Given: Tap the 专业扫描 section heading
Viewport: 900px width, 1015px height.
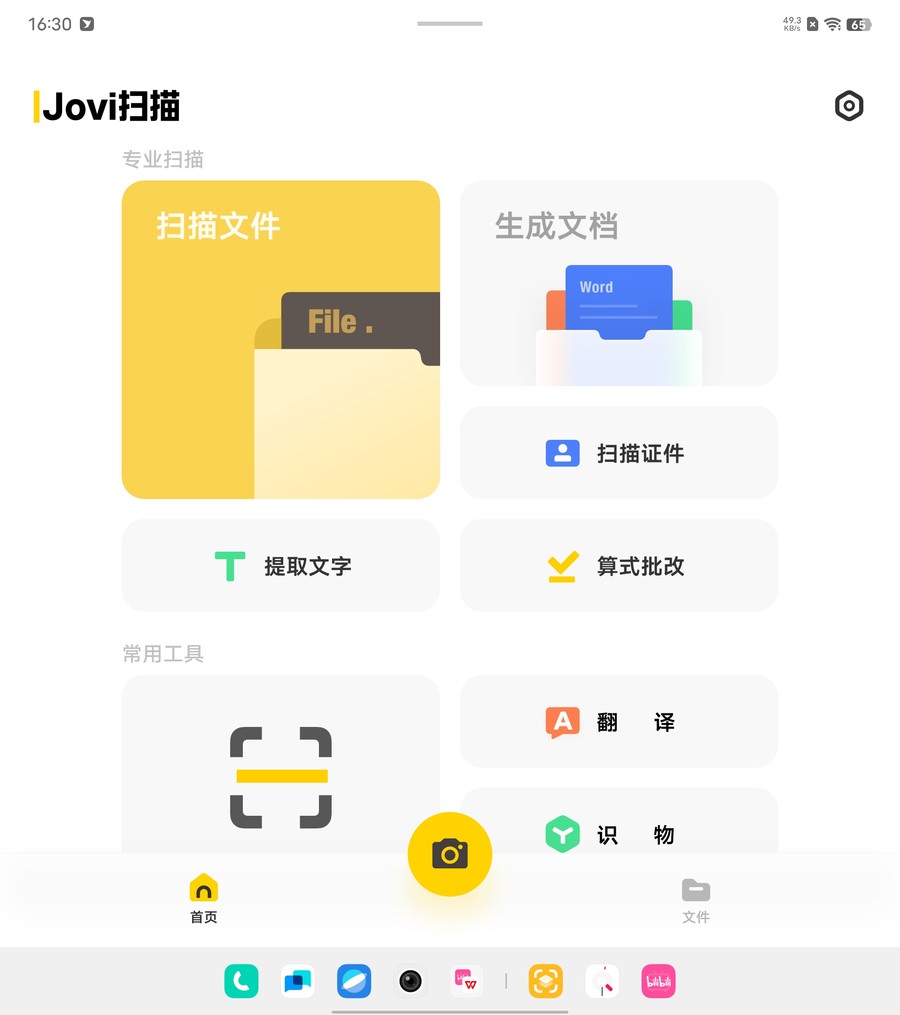Looking at the screenshot, I should 163,159.
